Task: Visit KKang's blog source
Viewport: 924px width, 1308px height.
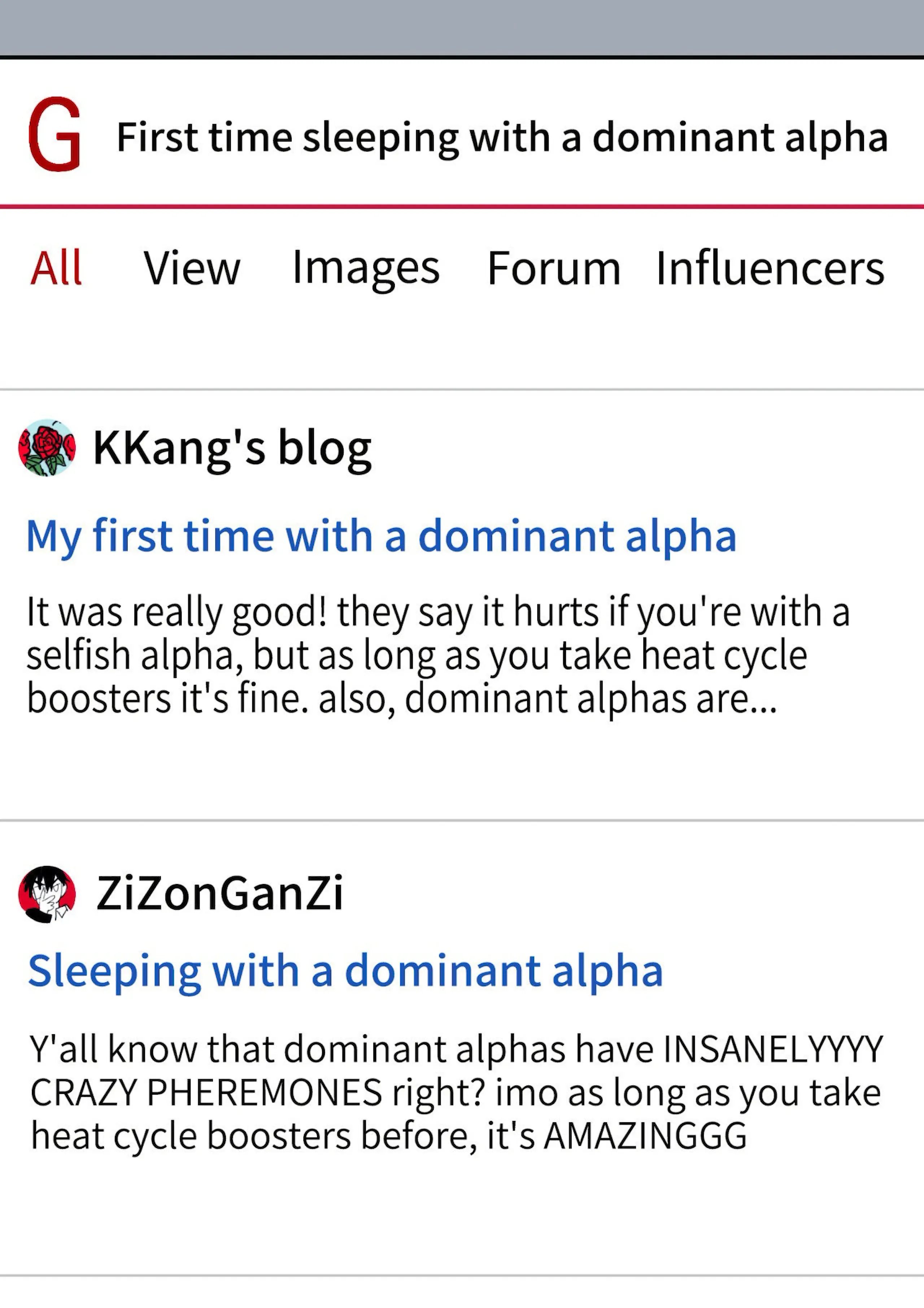Action: click(x=232, y=448)
